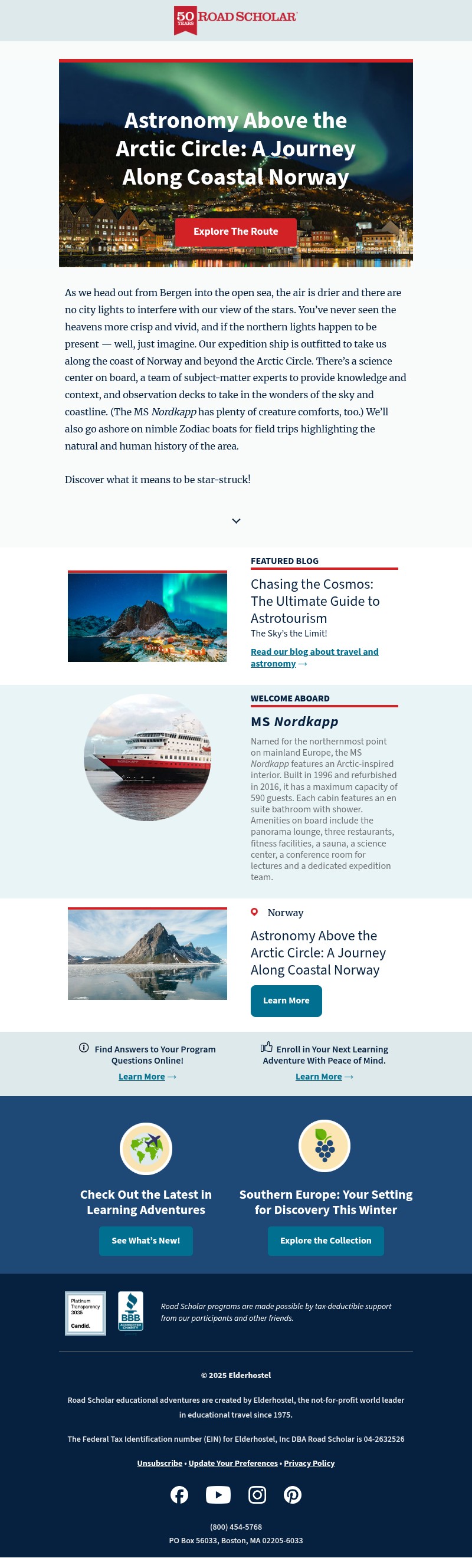Screen dimensions: 472x1568
Task: View the Privacy Policy
Action: [309, 1464]
